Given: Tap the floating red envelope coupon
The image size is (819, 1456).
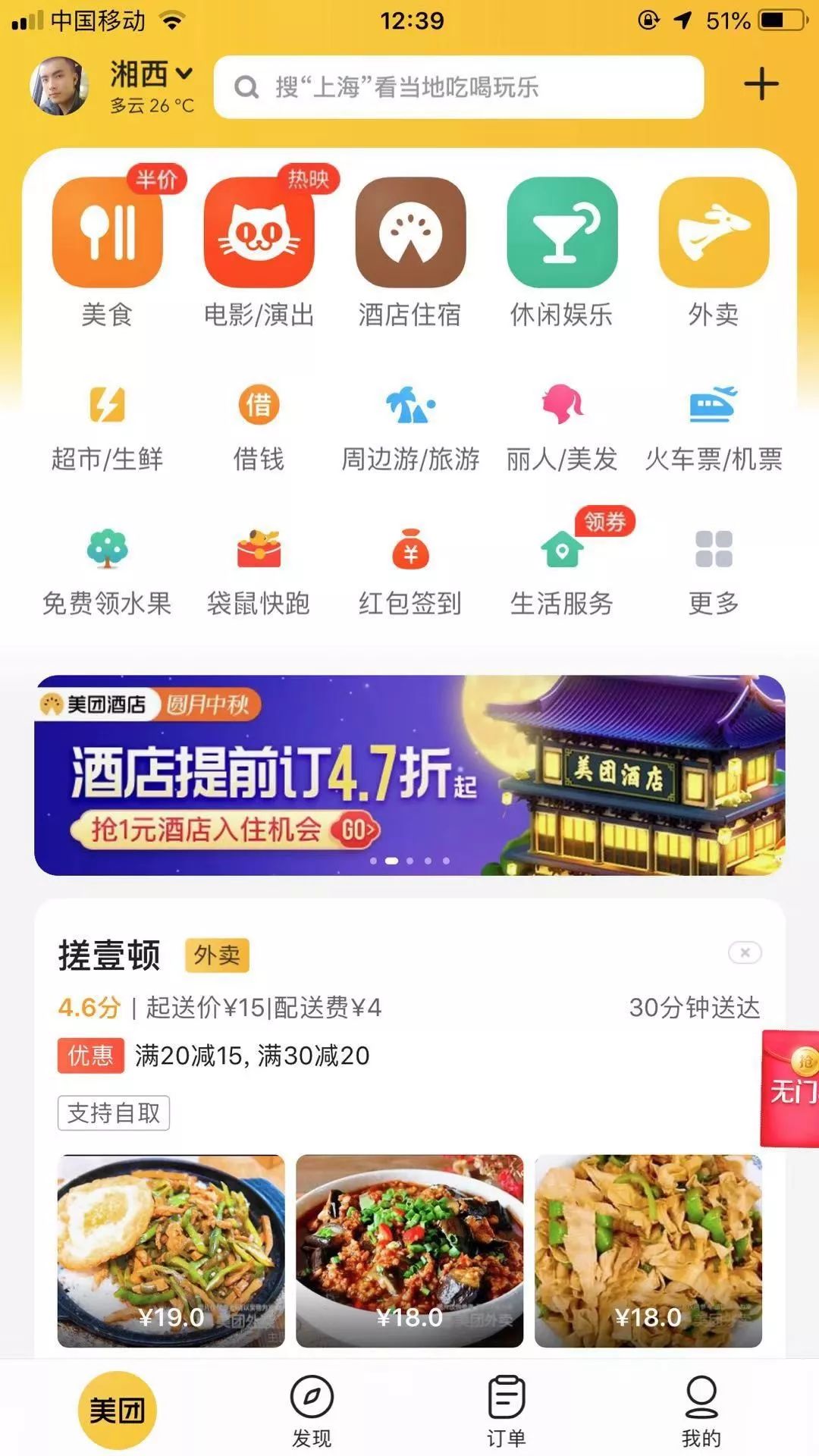Looking at the screenshot, I should [789, 1084].
